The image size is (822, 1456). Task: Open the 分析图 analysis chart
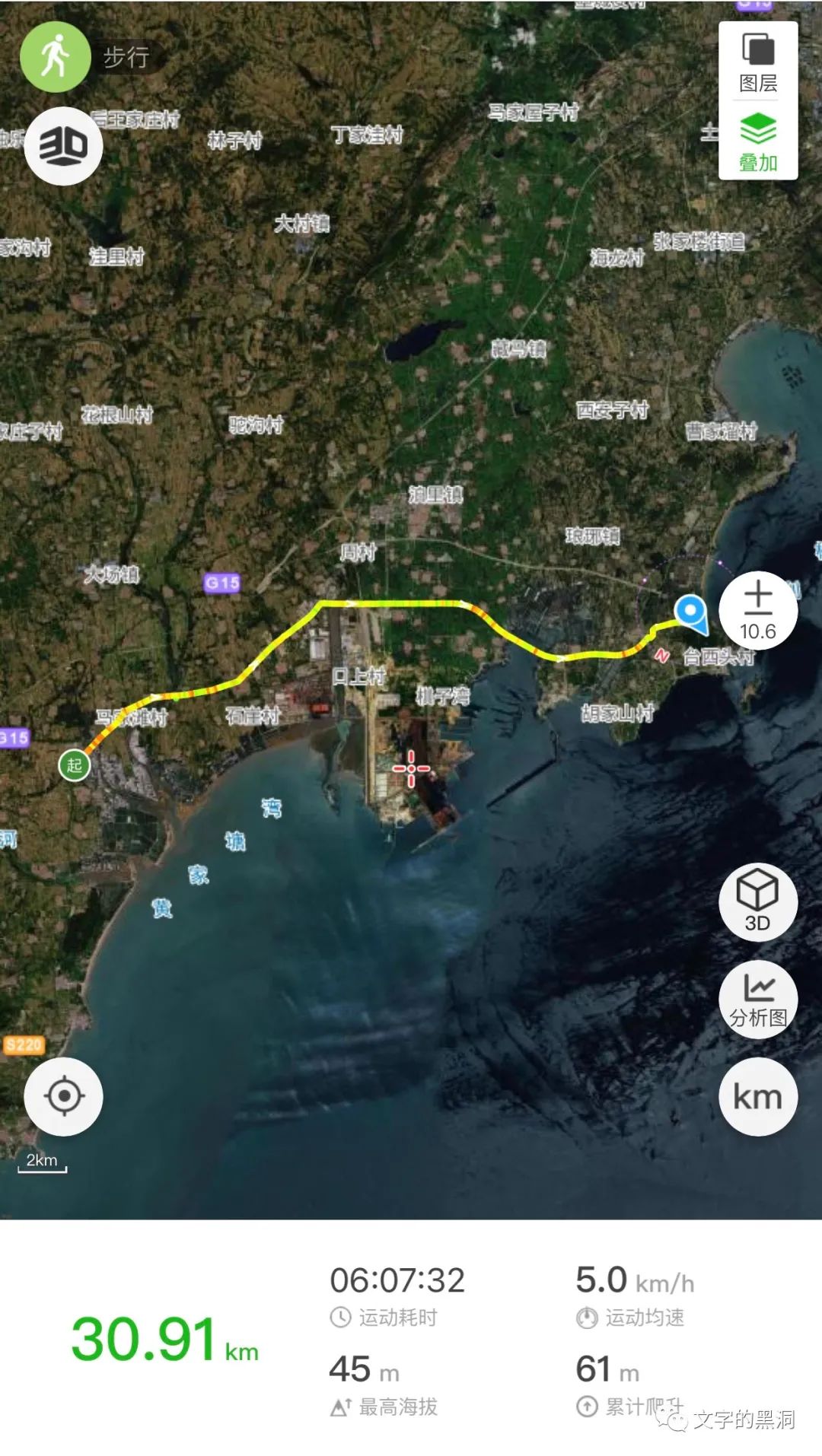click(758, 999)
